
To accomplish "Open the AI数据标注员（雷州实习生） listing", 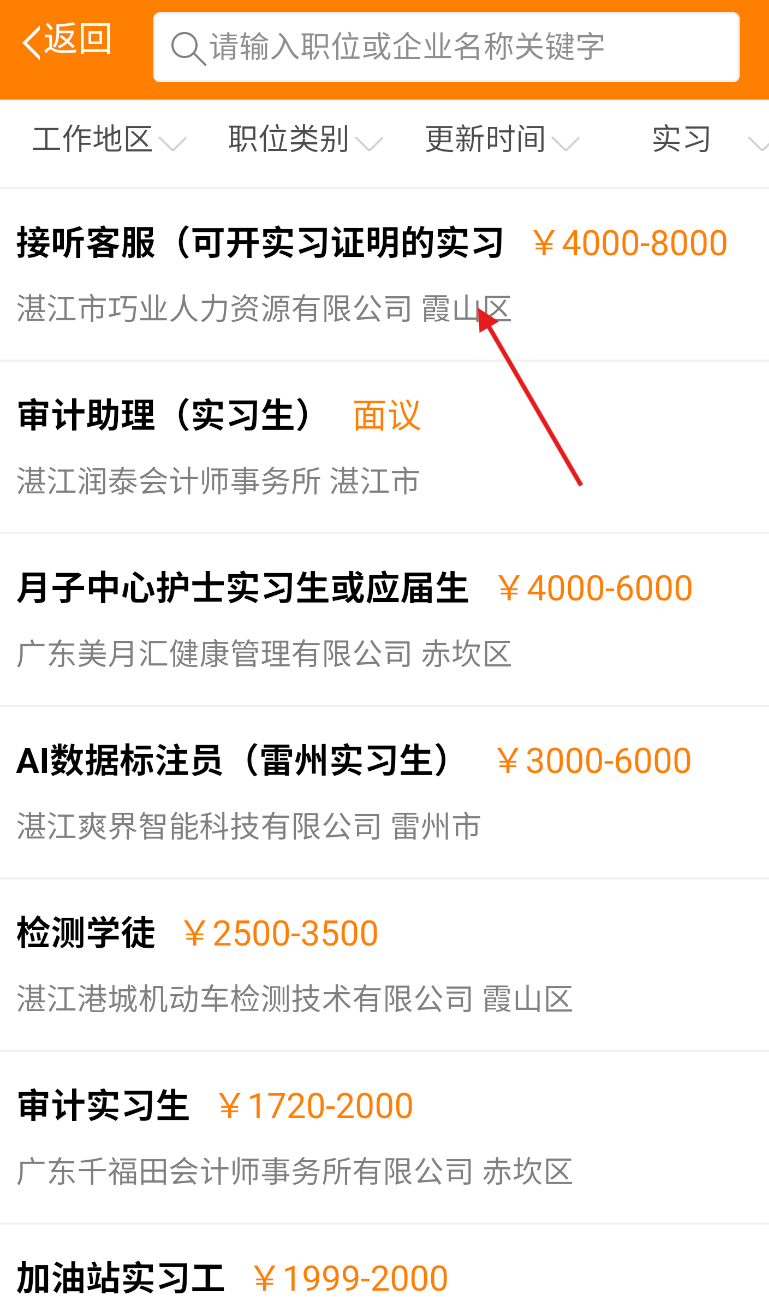I will tap(384, 792).
